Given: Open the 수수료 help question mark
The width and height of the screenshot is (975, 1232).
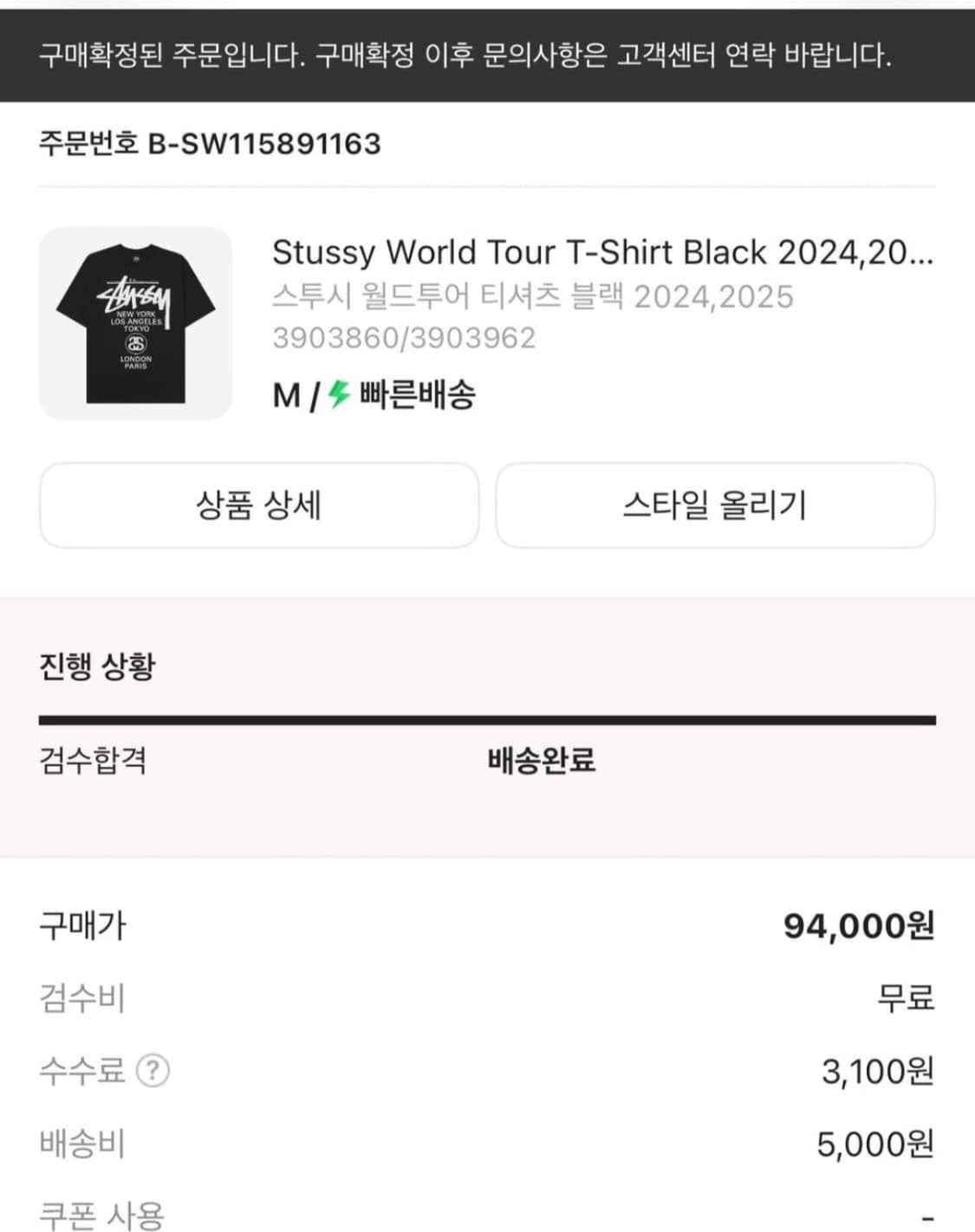Looking at the screenshot, I should [153, 1072].
